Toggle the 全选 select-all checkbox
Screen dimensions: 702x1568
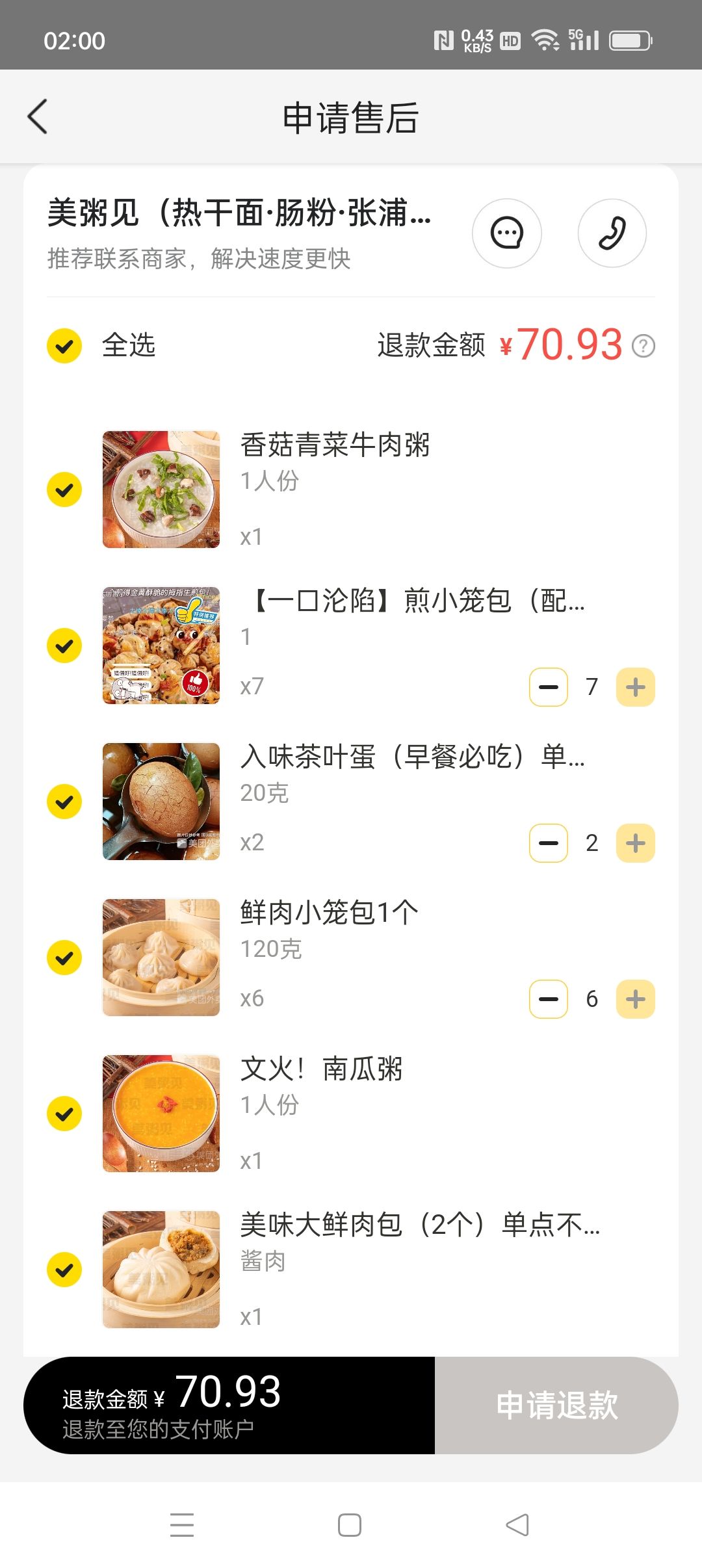coord(64,345)
